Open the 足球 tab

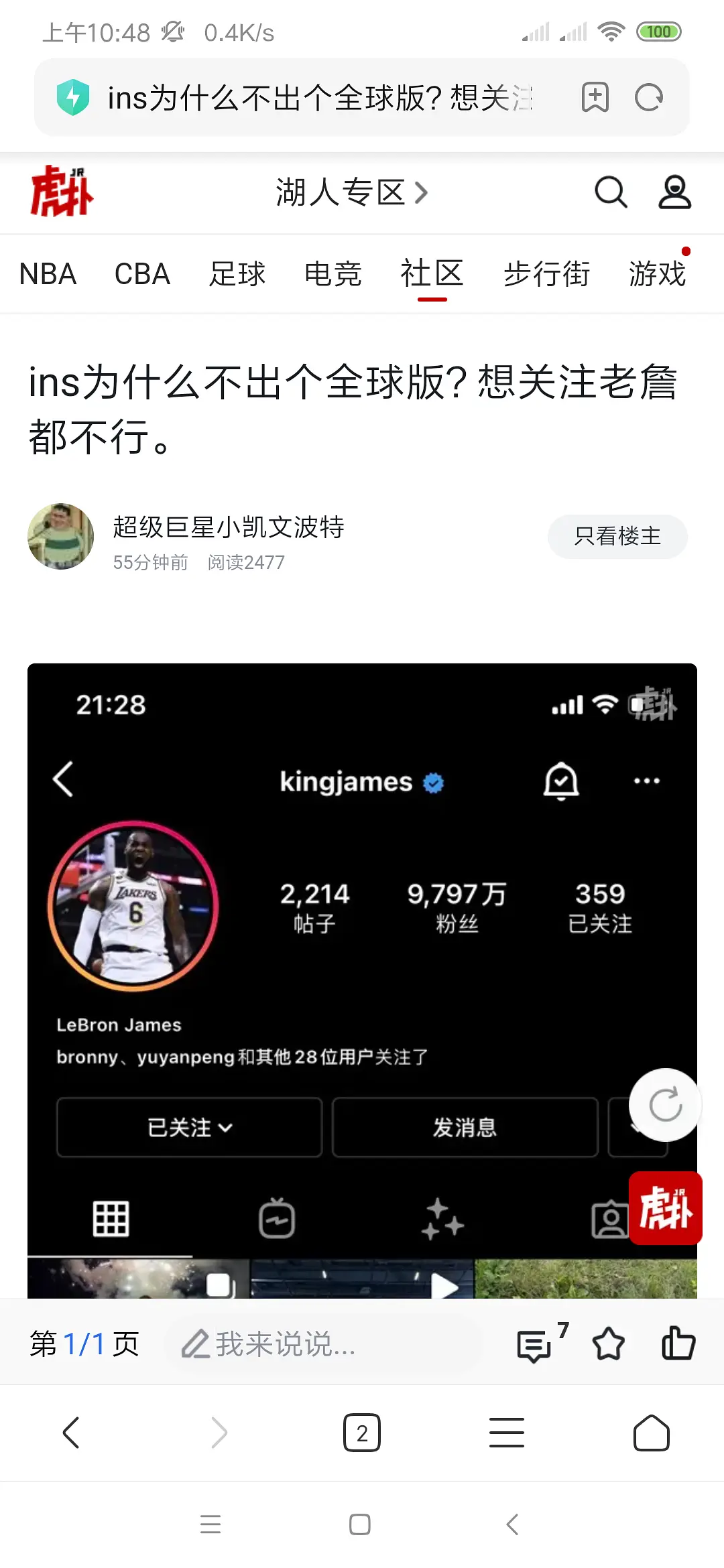pyautogui.click(x=237, y=274)
